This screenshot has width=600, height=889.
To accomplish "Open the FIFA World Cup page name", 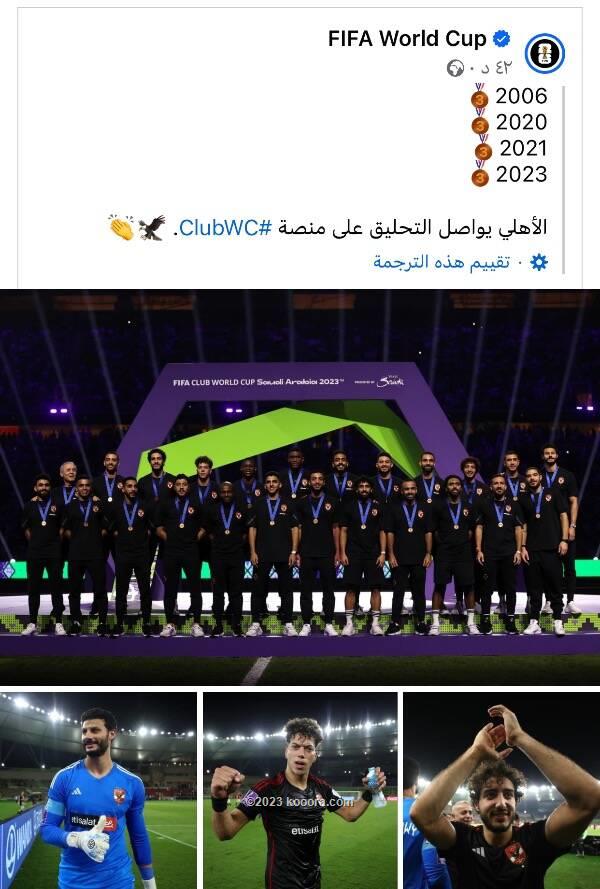I will tap(407, 39).
